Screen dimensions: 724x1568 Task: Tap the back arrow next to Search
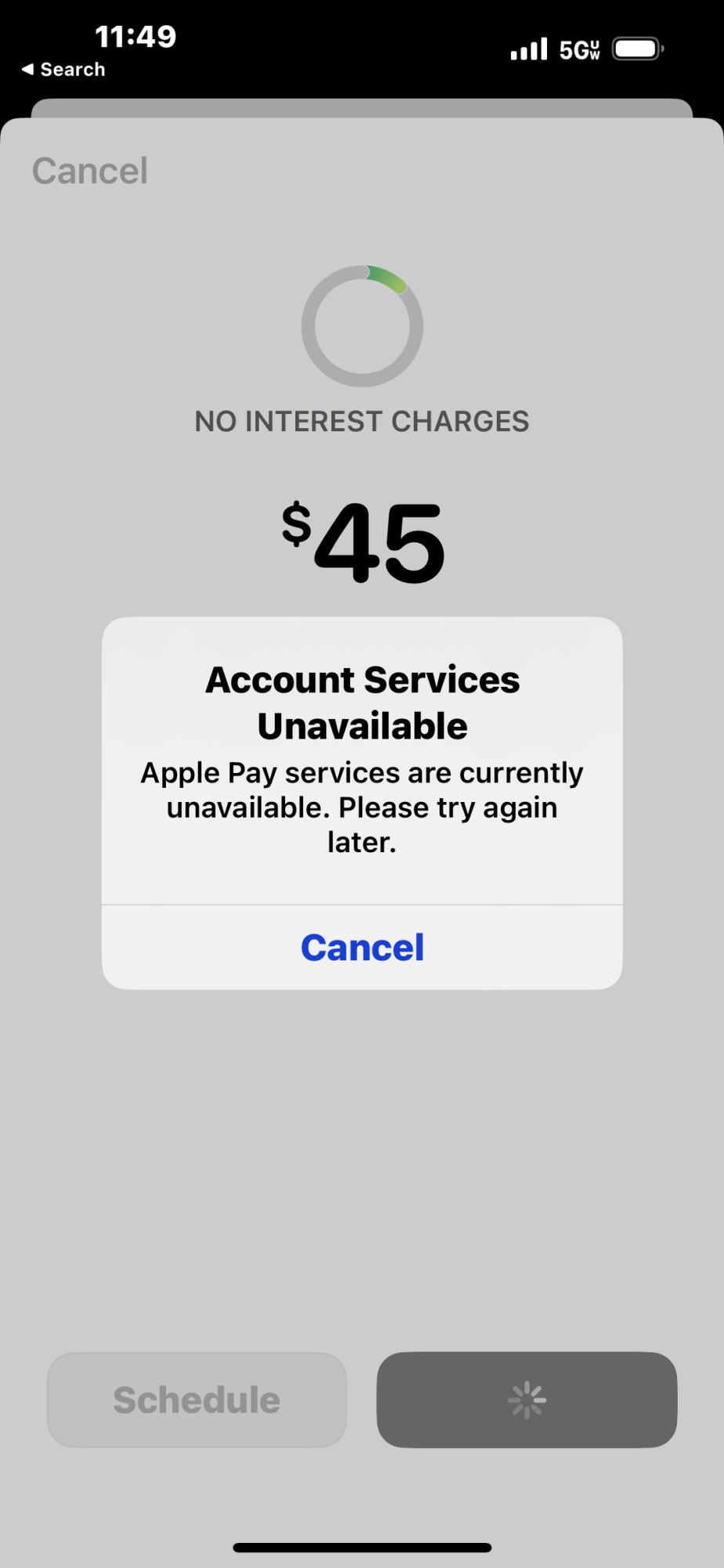[x=27, y=69]
